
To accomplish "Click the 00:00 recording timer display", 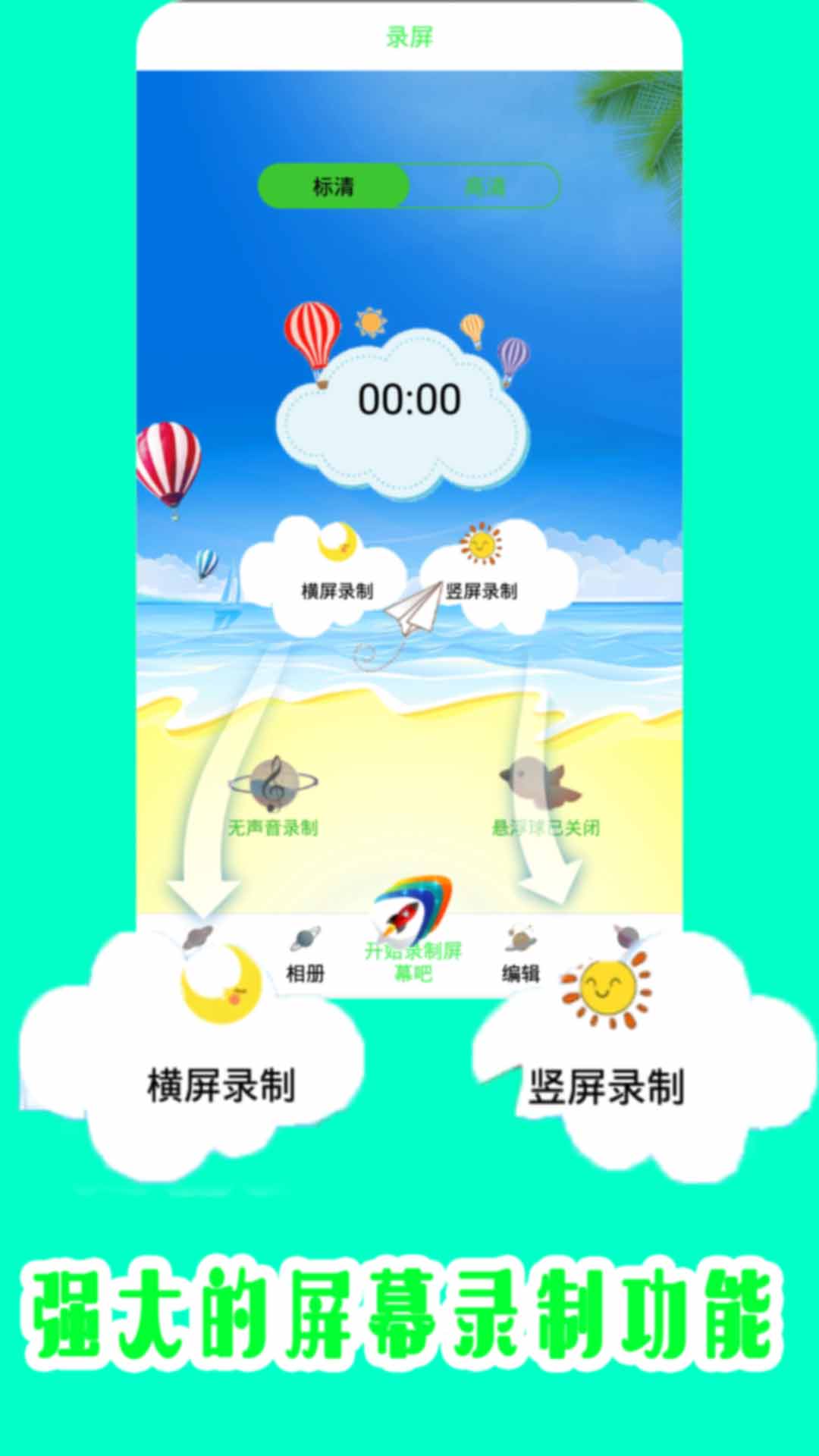I will tap(409, 399).
